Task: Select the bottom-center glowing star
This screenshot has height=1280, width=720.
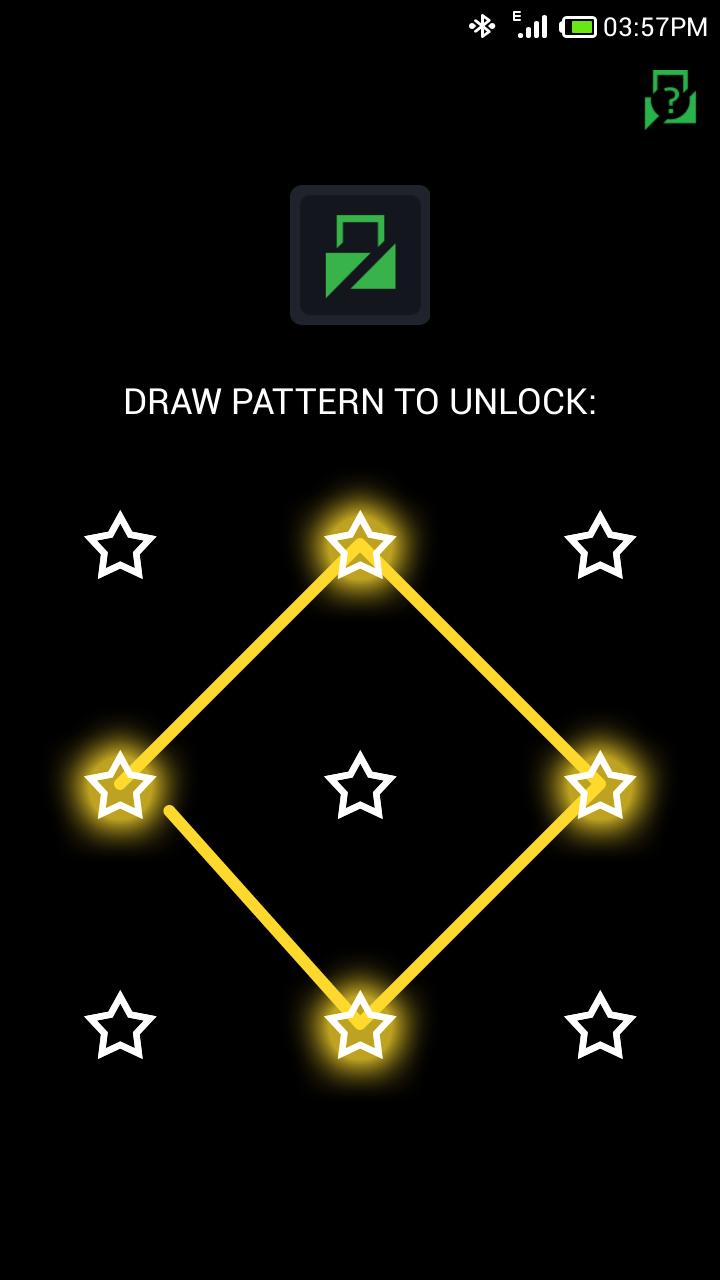Action: coord(360,1026)
